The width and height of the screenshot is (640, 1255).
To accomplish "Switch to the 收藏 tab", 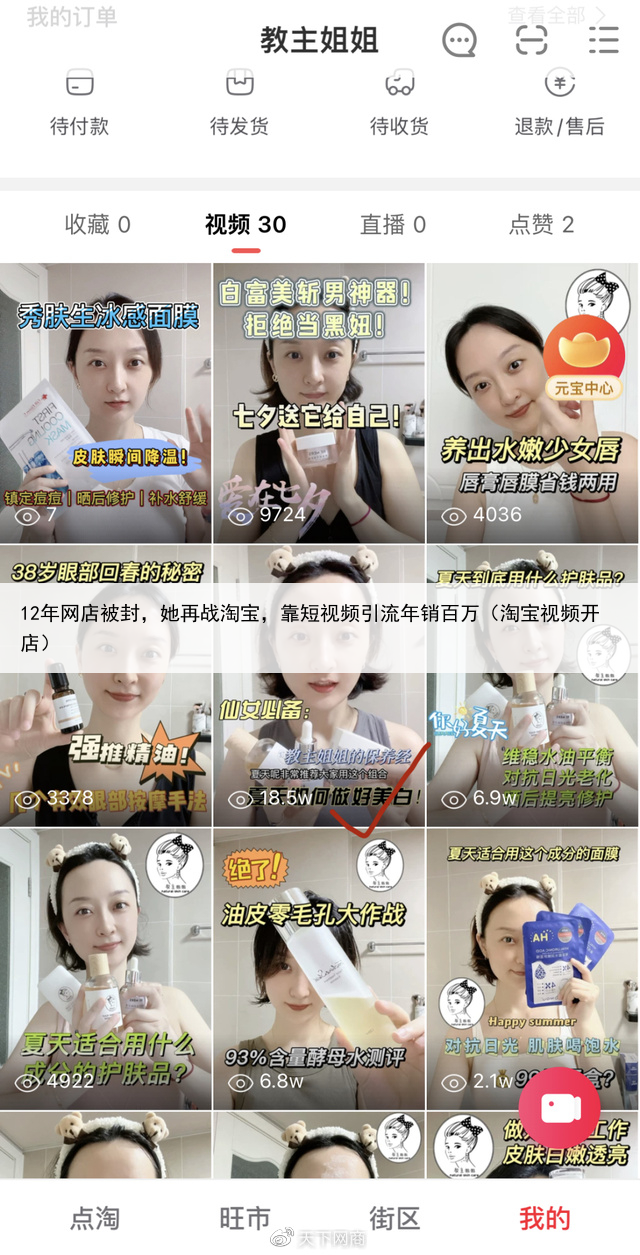I will (x=97, y=224).
